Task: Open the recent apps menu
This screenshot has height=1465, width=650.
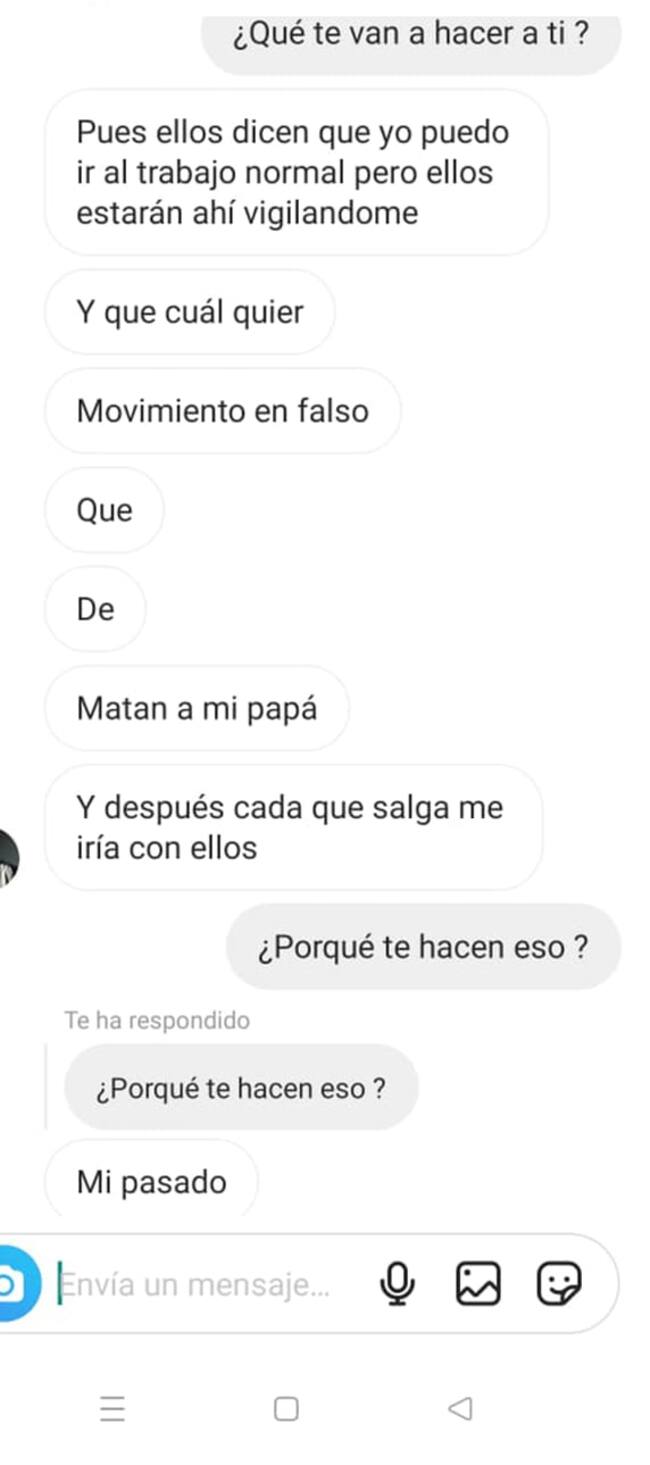Action: 113,1409
